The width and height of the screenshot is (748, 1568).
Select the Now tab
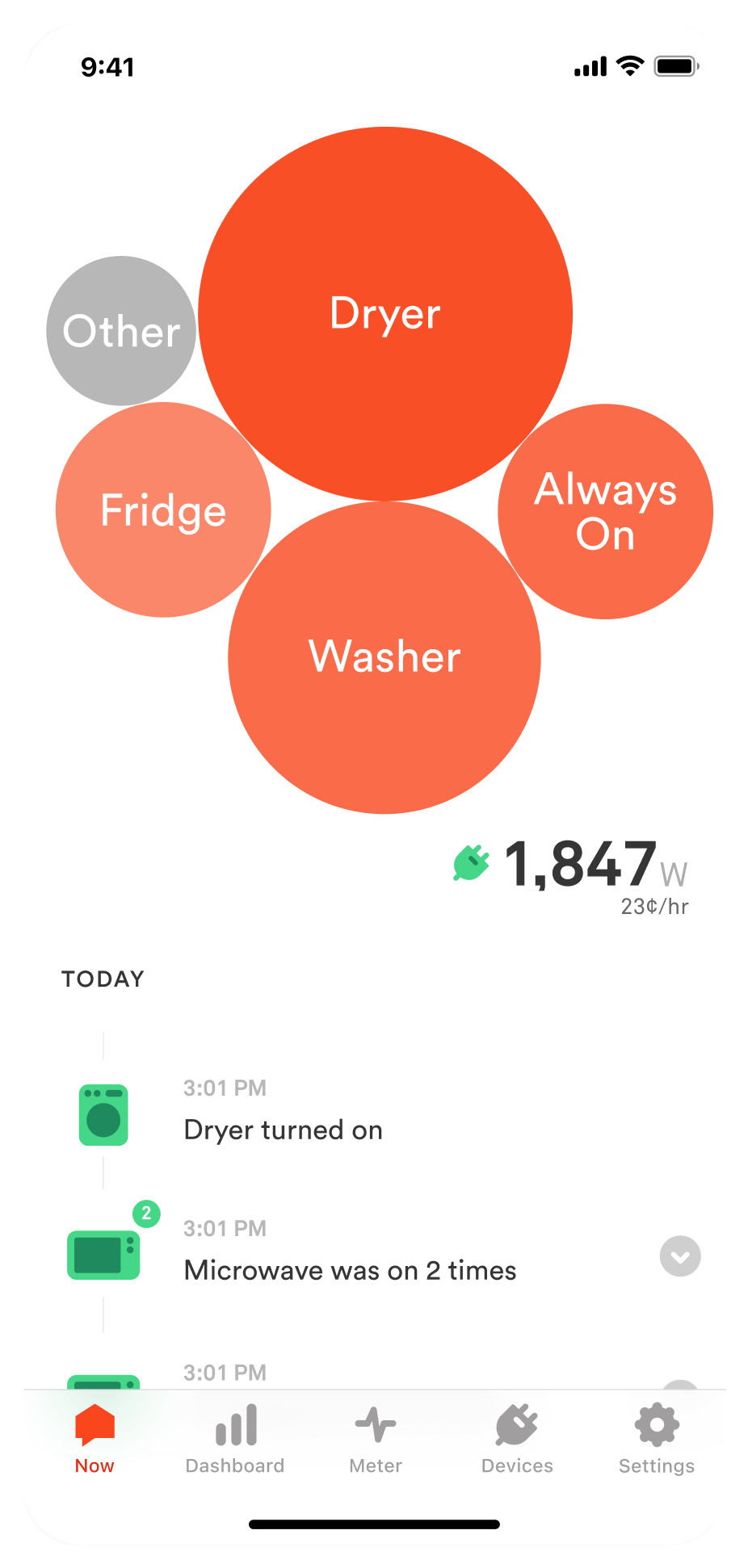coord(95,1440)
